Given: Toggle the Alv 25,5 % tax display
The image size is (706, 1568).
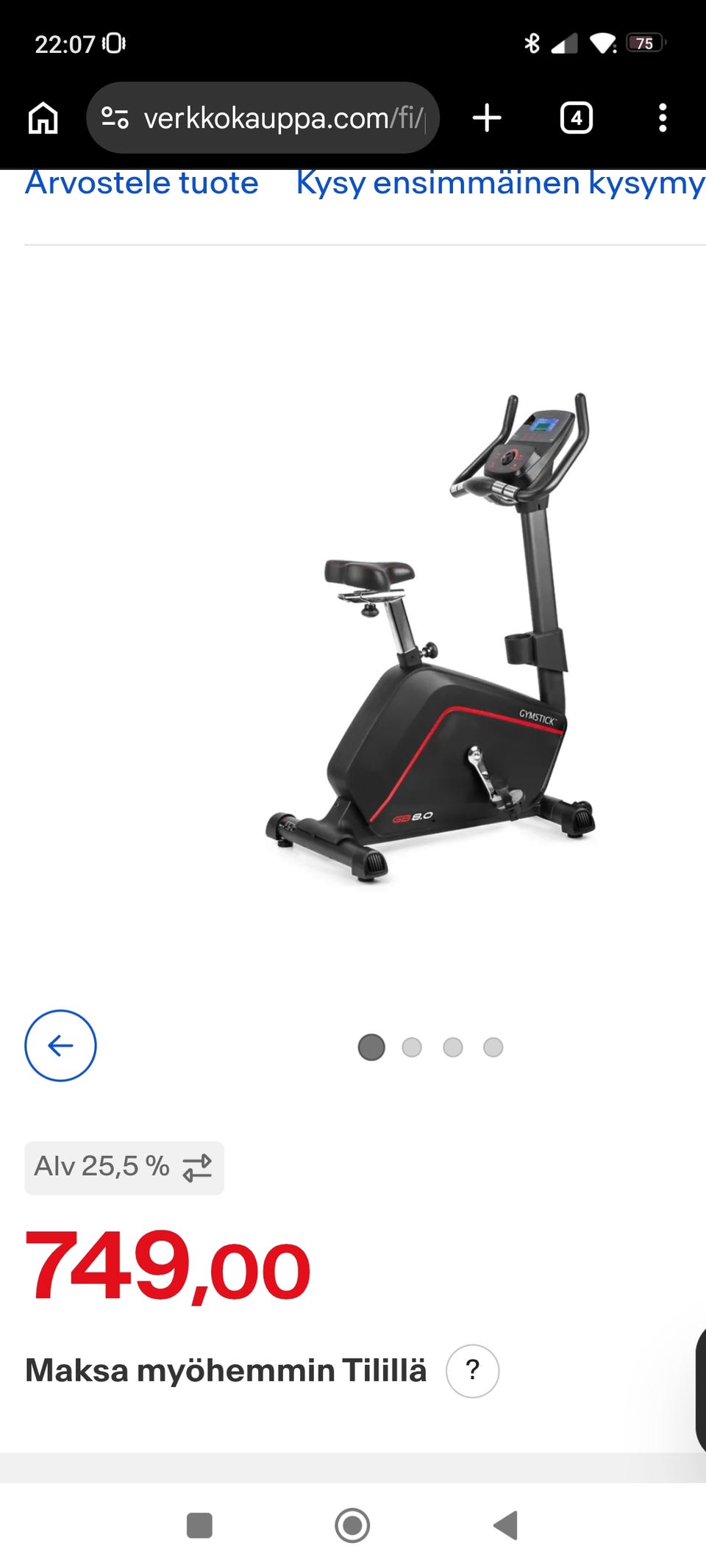Looking at the screenshot, I should 124,1167.
